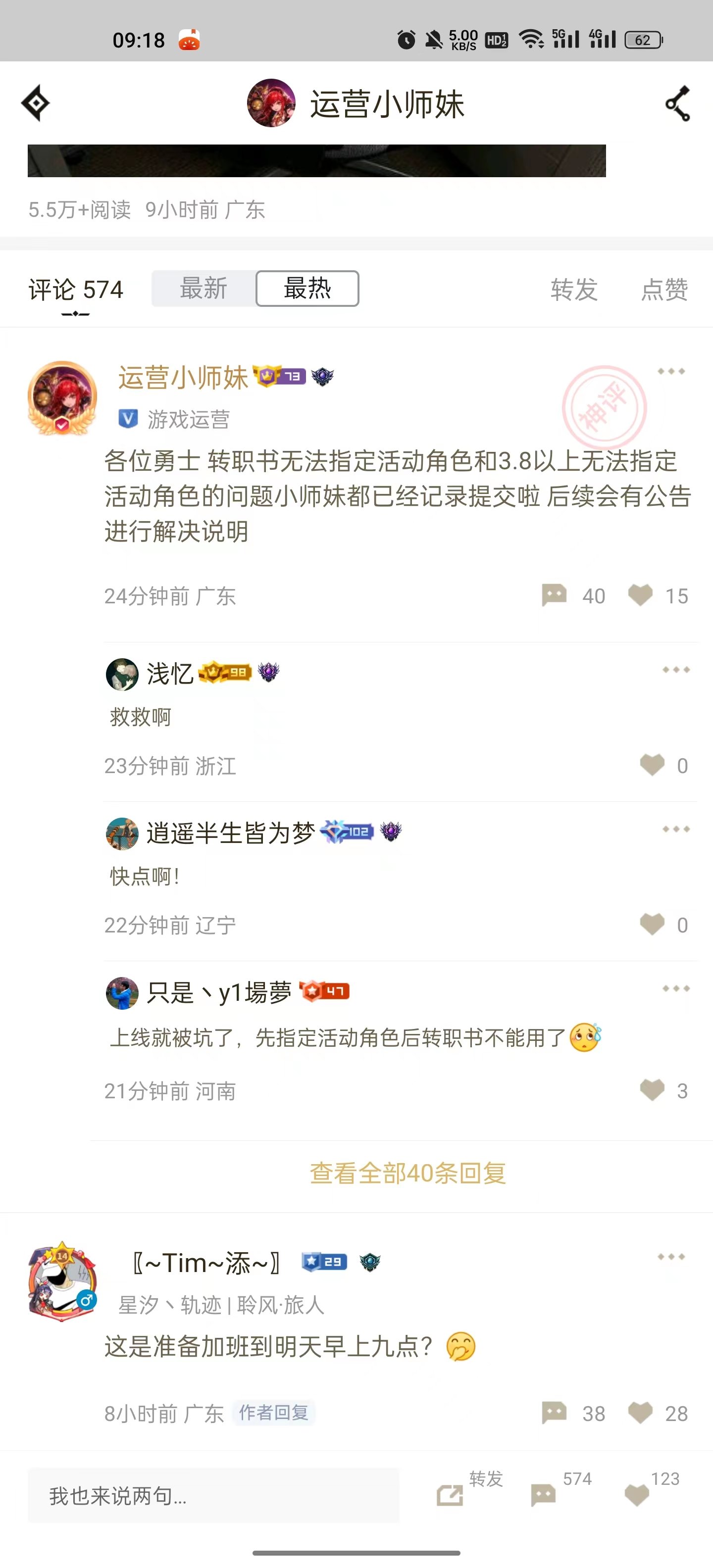This screenshot has height=1568, width=713.
Task: Open more options for 浅忆's reply
Action: (676, 670)
